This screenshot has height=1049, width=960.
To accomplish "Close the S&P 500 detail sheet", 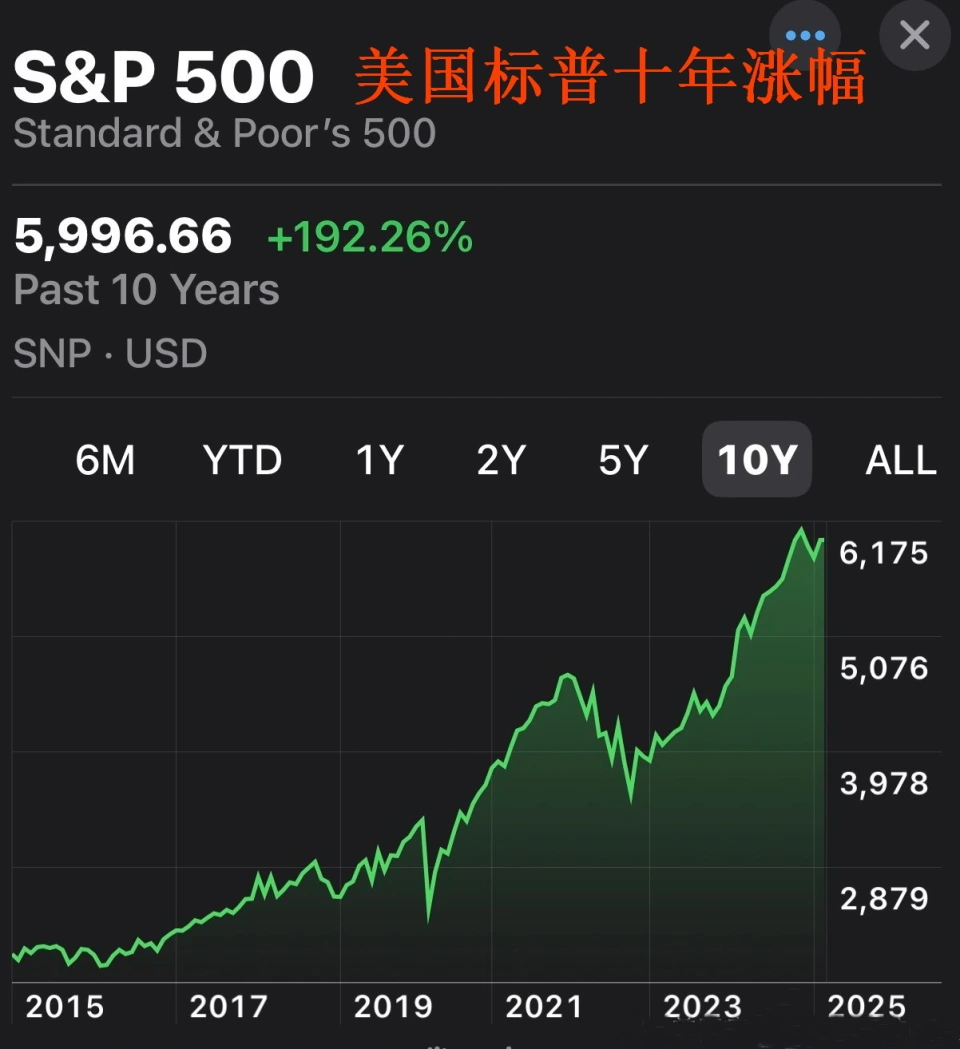I will click(x=914, y=35).
